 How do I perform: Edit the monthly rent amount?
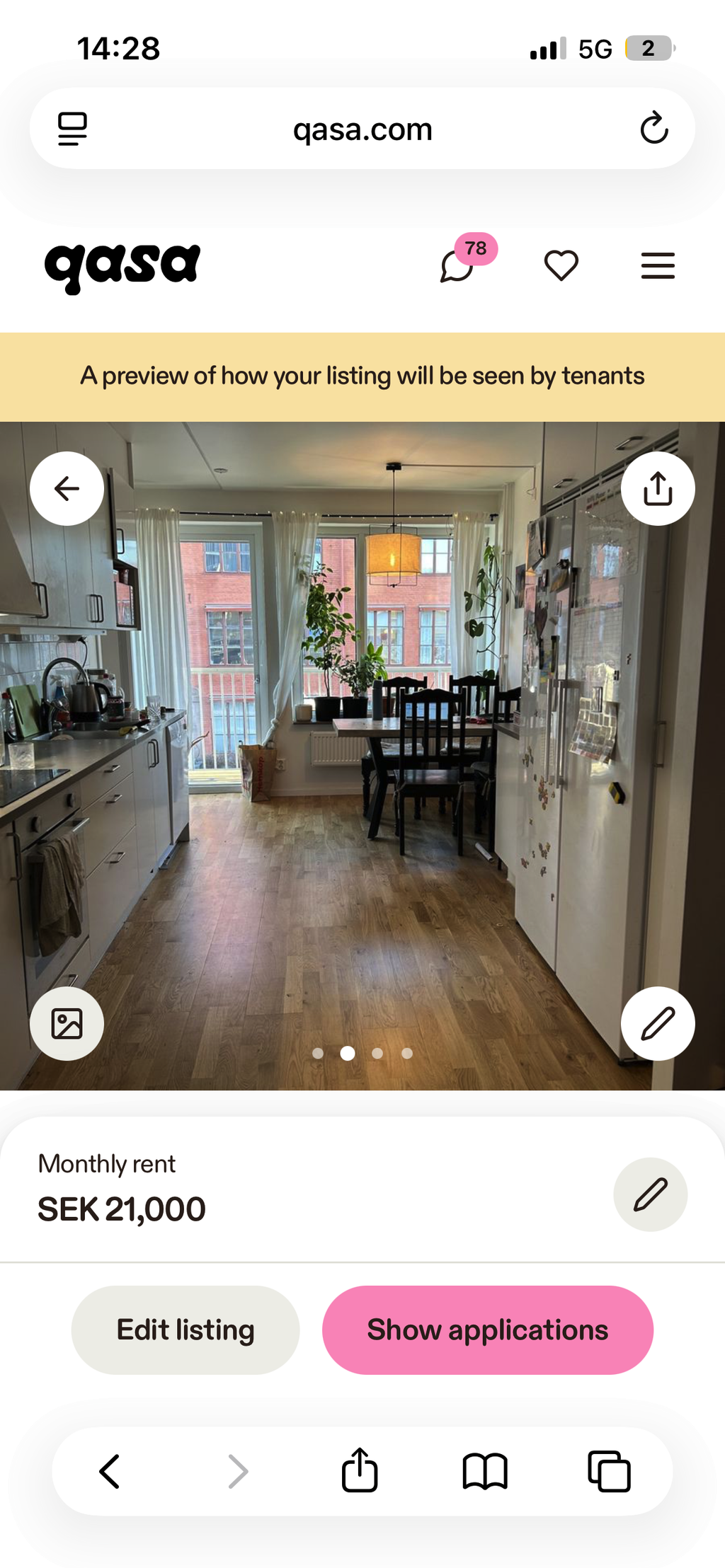650,1194
